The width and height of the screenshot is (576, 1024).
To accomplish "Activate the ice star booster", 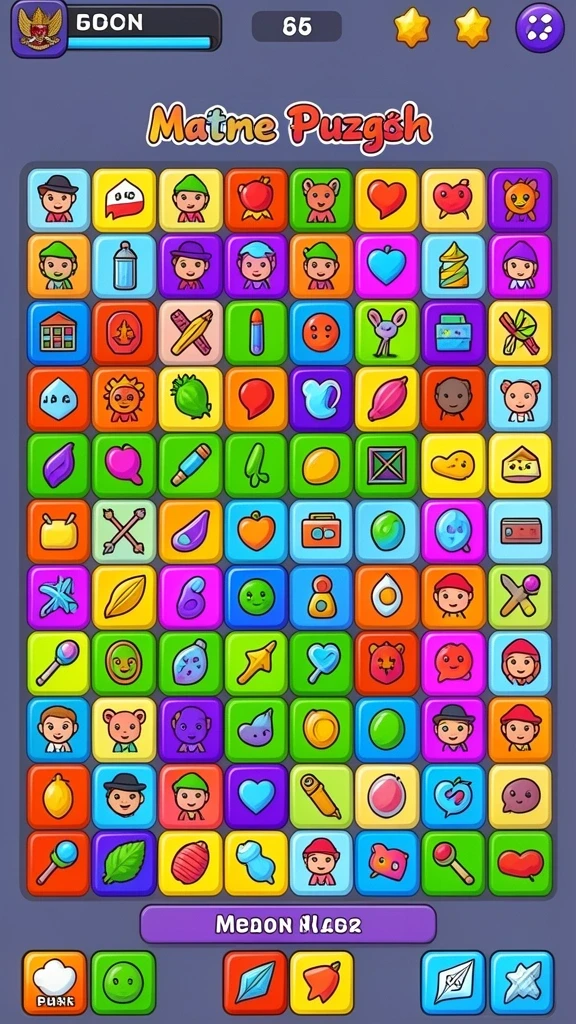I will pyautogui.click(x=522, y=982).
